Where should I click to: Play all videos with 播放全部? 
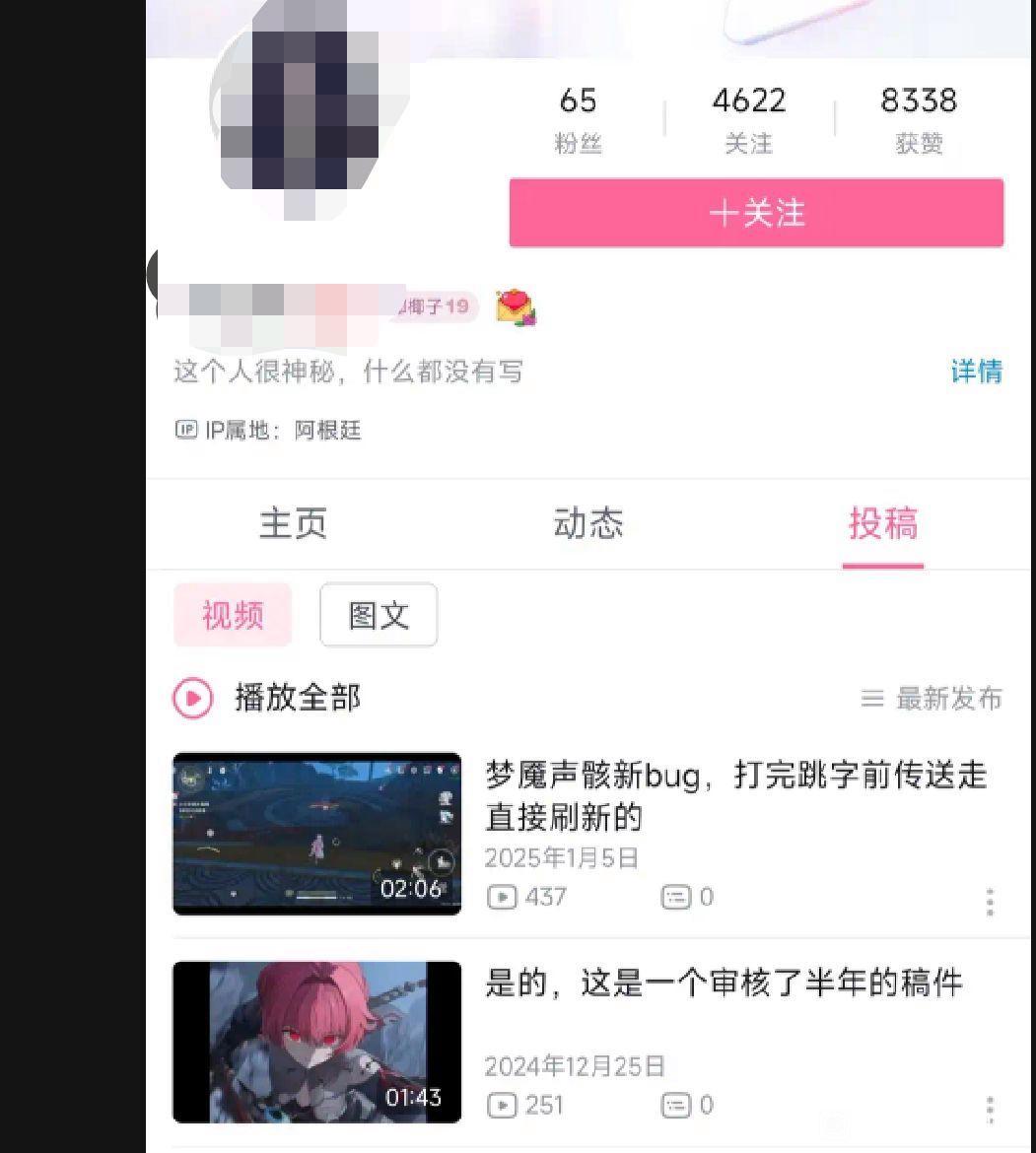coord(268,698)
